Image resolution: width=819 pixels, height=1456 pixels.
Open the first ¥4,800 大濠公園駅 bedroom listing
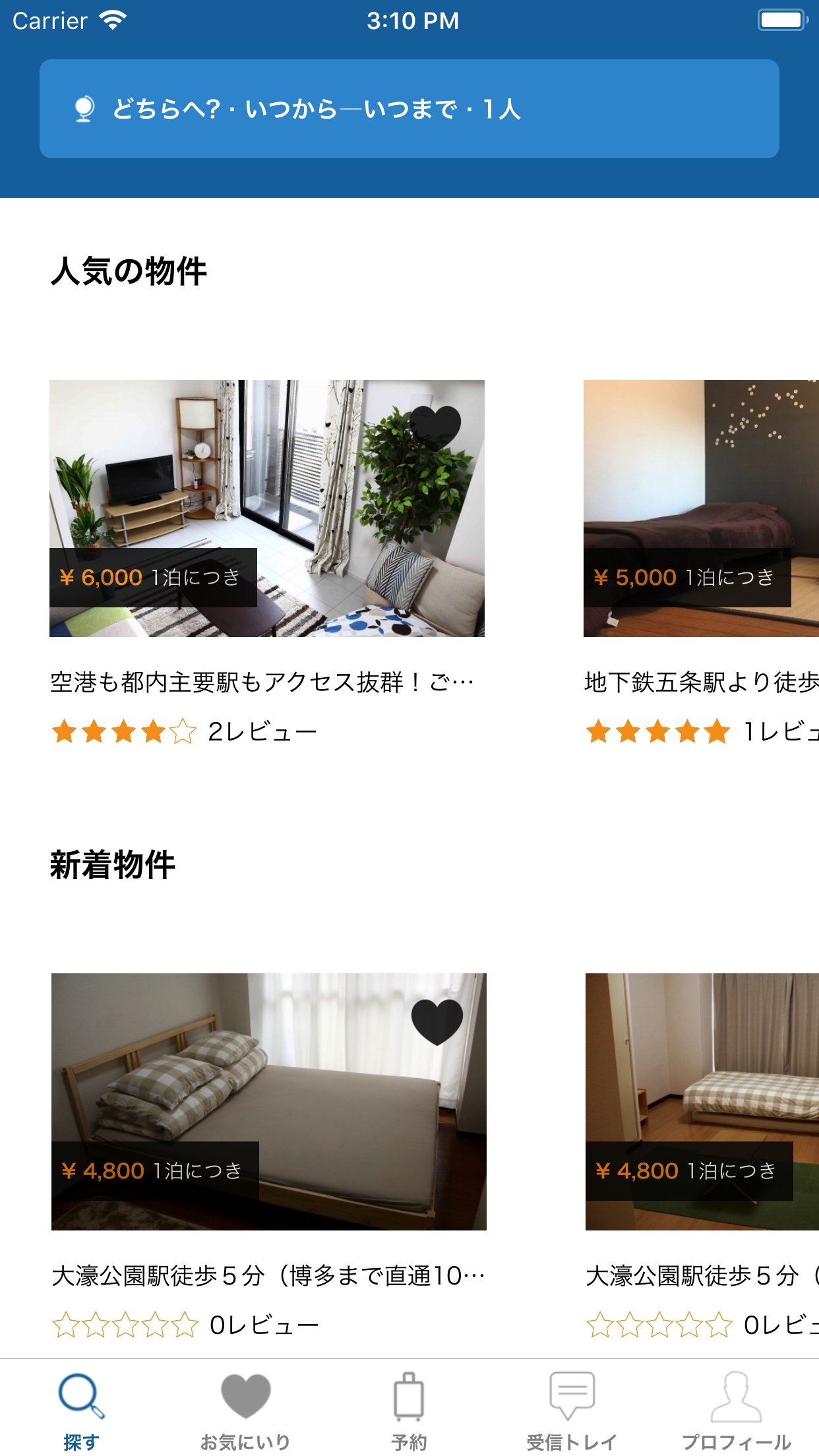click(x=268, y=1101)
